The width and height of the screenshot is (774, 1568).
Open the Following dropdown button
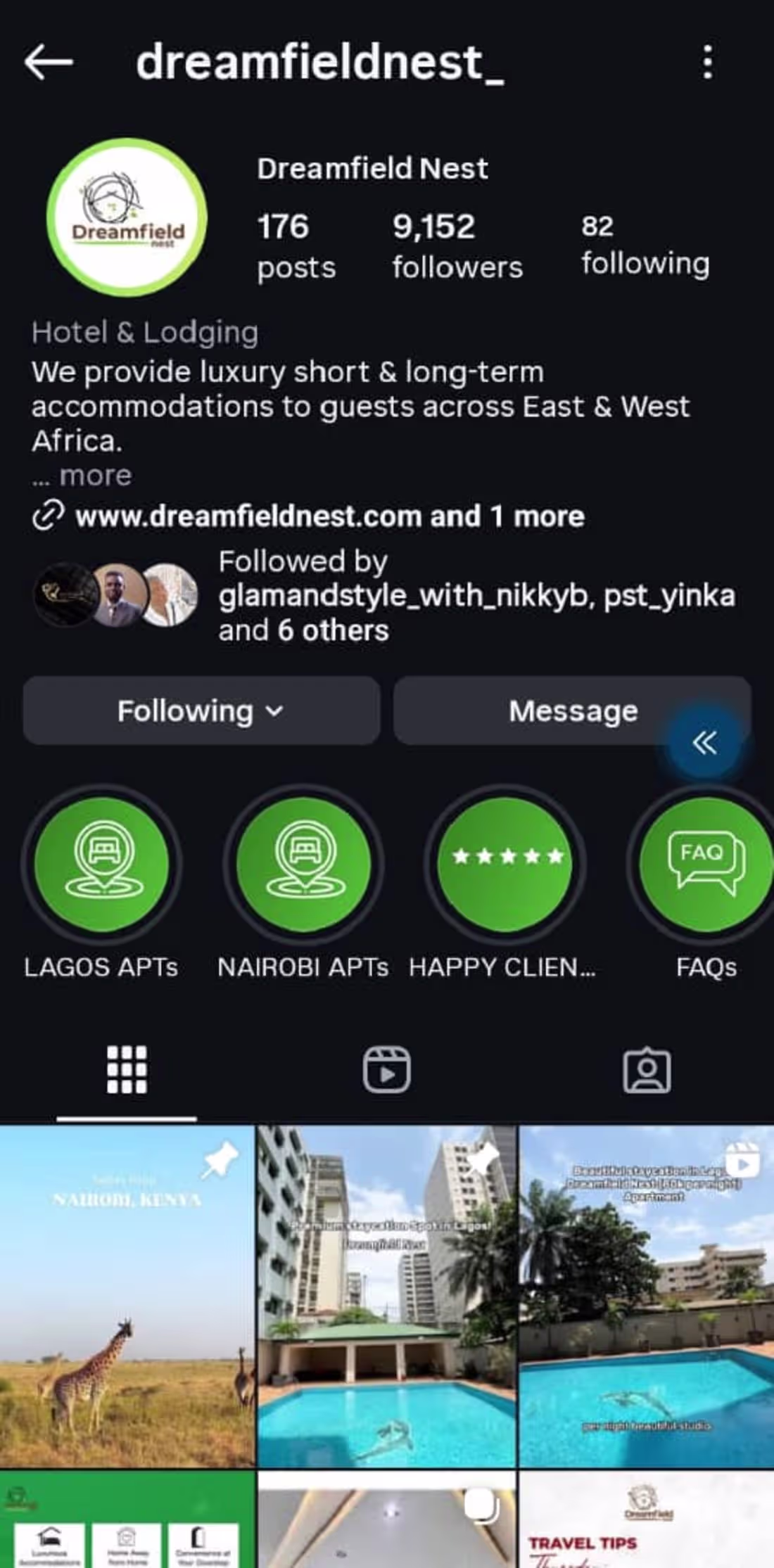tap(201, 710)
